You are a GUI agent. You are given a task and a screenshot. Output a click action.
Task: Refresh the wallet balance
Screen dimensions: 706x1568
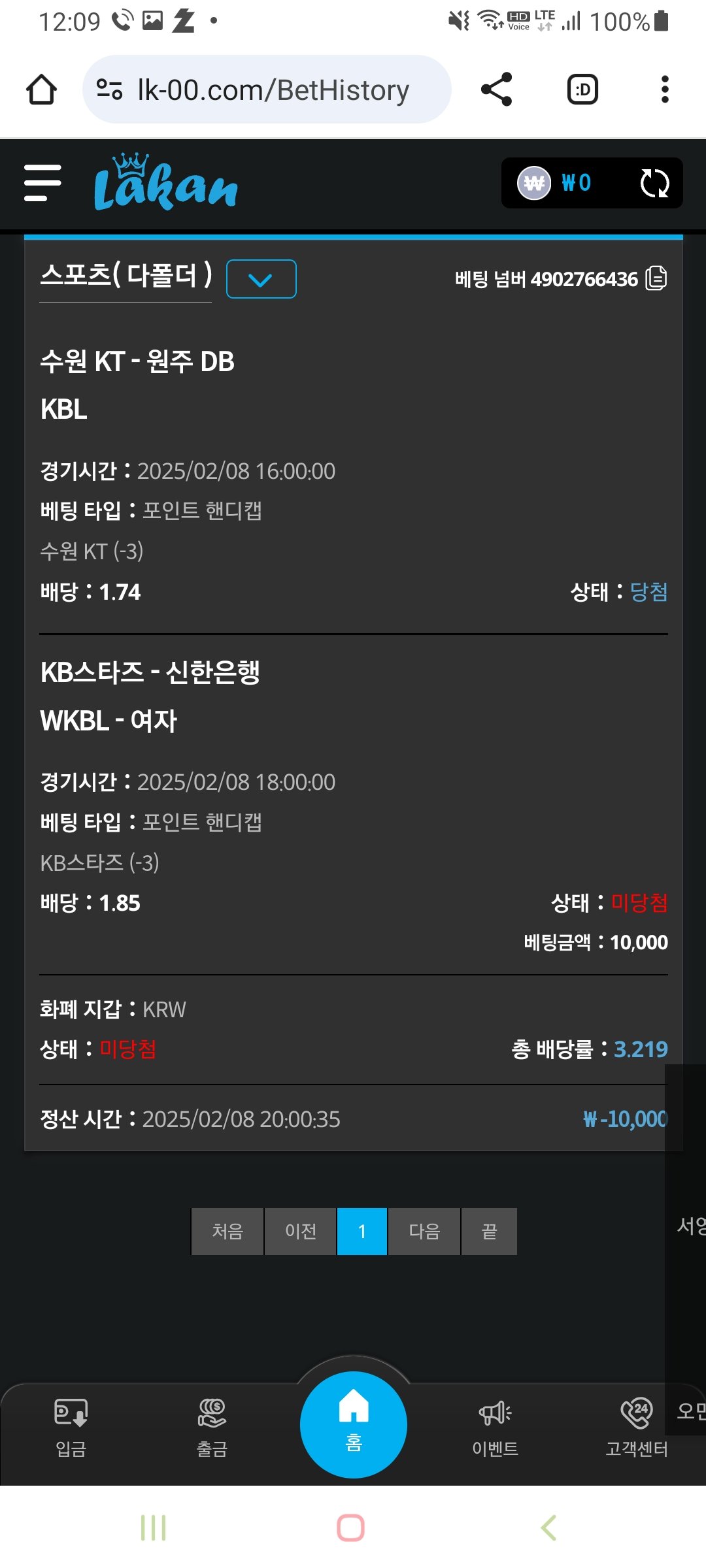(x=654, y=183)
